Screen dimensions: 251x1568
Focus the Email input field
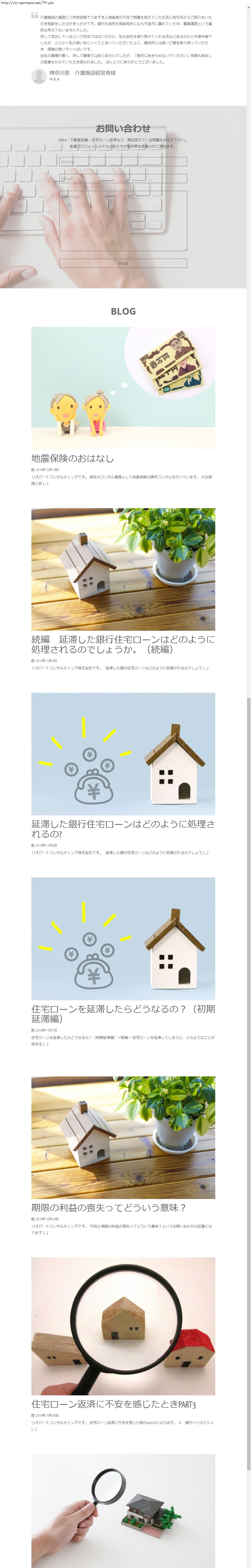[123, 178]
